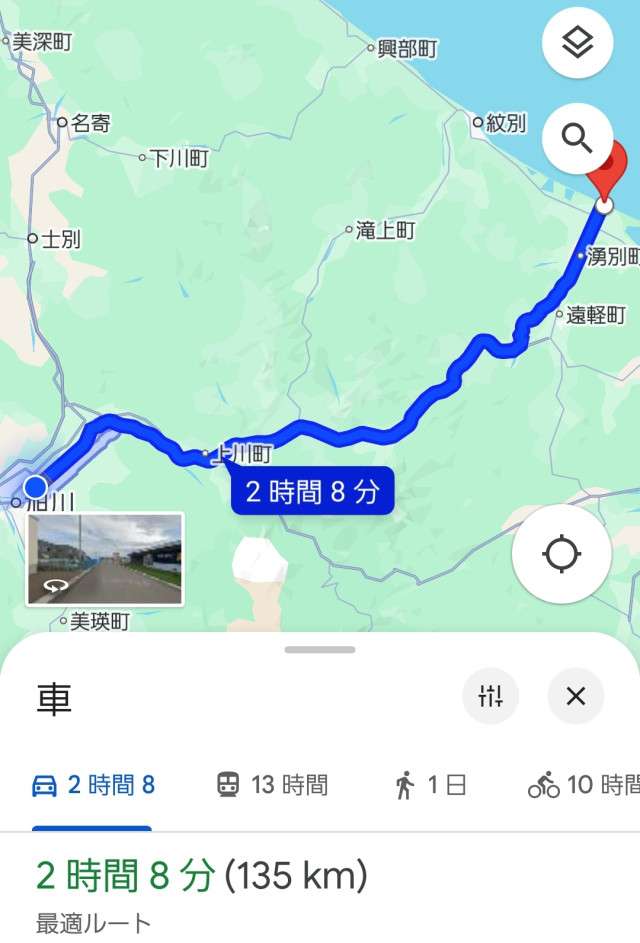Viewport: 640px width, 943px height.
Task: Open the Street View thumbnail
Action: click(x=105, y=559)
